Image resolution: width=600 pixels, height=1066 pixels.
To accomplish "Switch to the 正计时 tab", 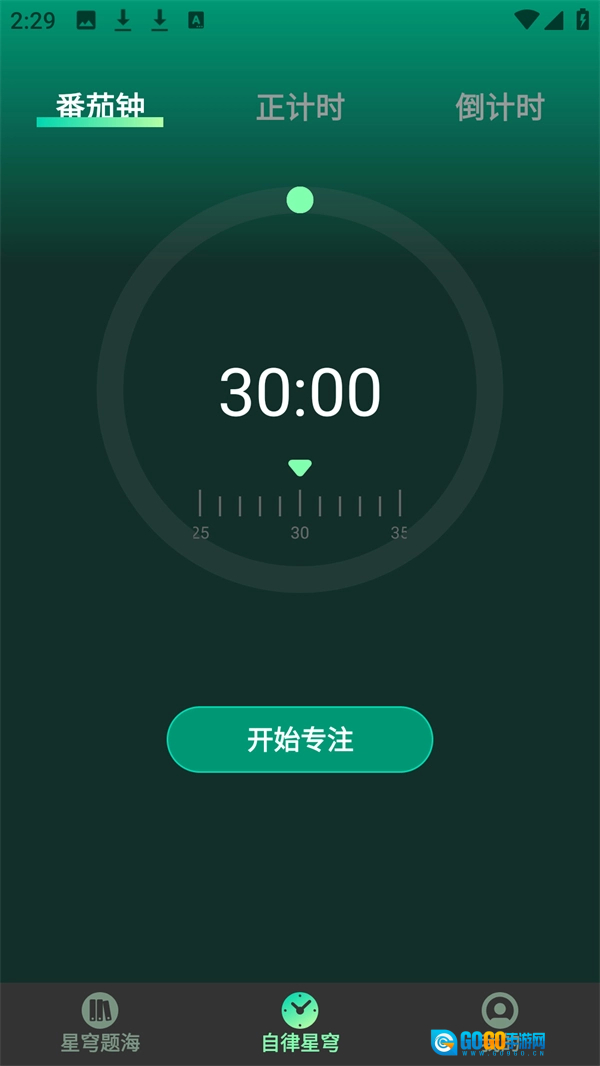I will [300, 107].
